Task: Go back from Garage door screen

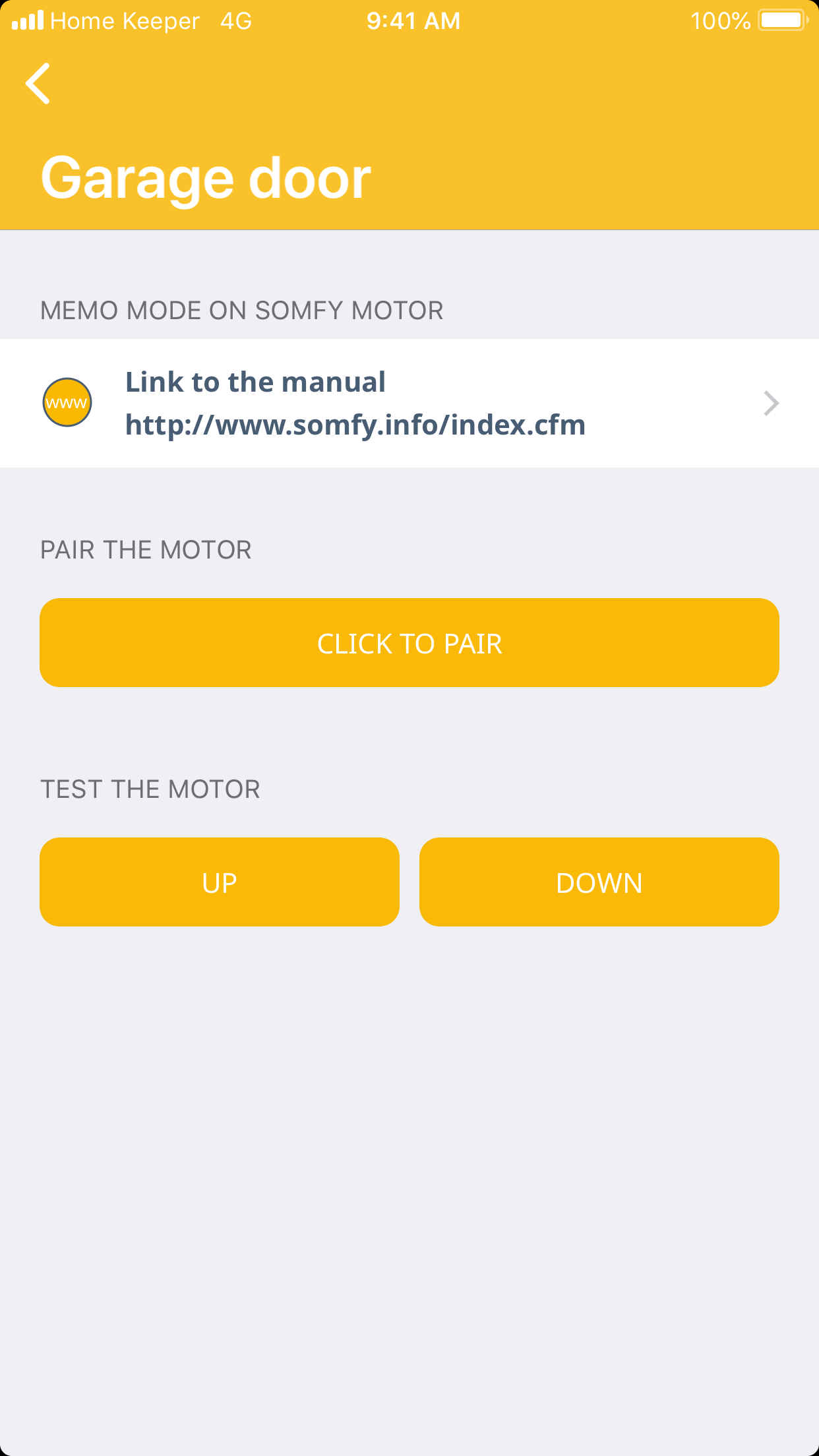Action: [38, 84]
